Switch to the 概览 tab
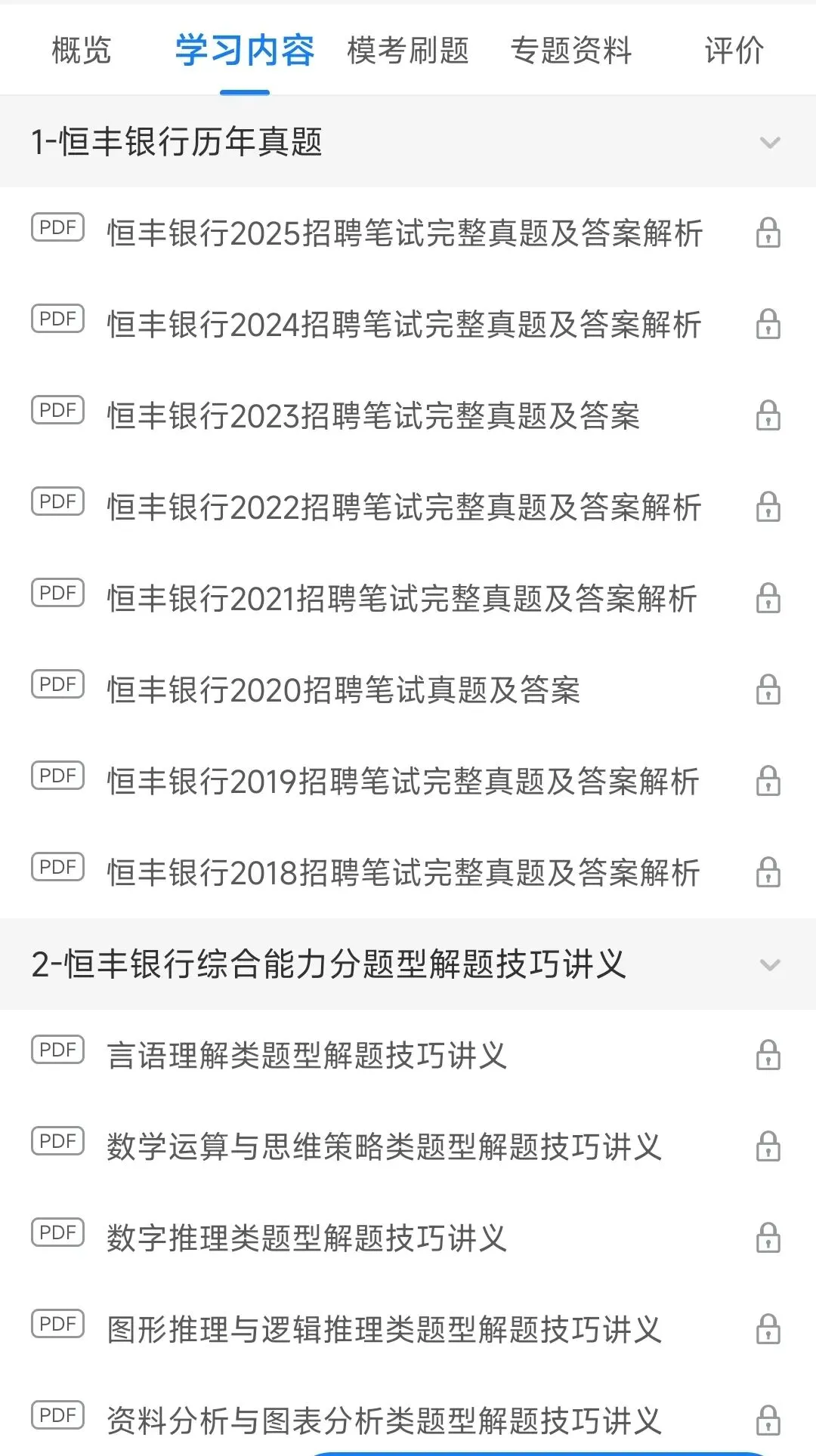Image resolution: width=816 pixels, height=1456 pixels. pos(82,51)
